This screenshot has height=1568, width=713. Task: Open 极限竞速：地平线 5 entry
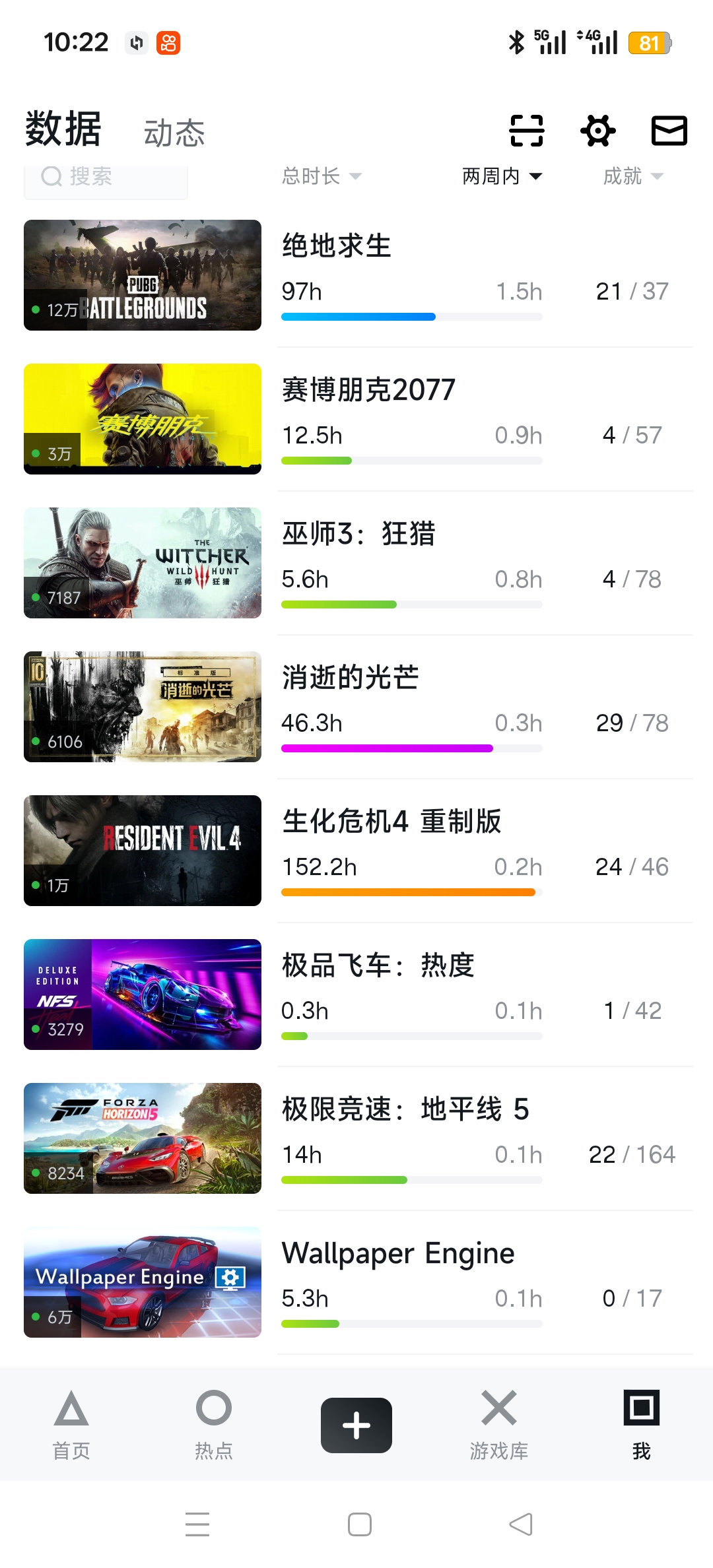pos(358,1138)
